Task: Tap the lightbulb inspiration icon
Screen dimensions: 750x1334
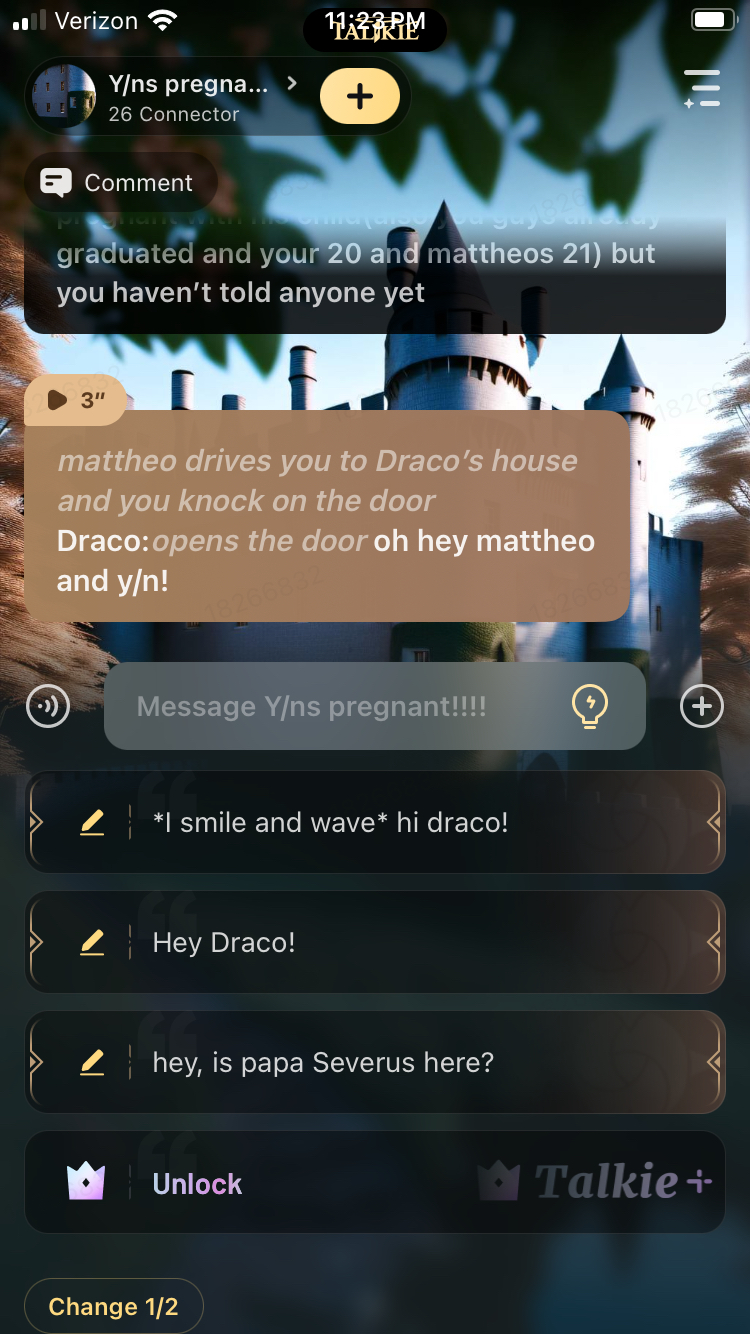Action: coord(590,706)
